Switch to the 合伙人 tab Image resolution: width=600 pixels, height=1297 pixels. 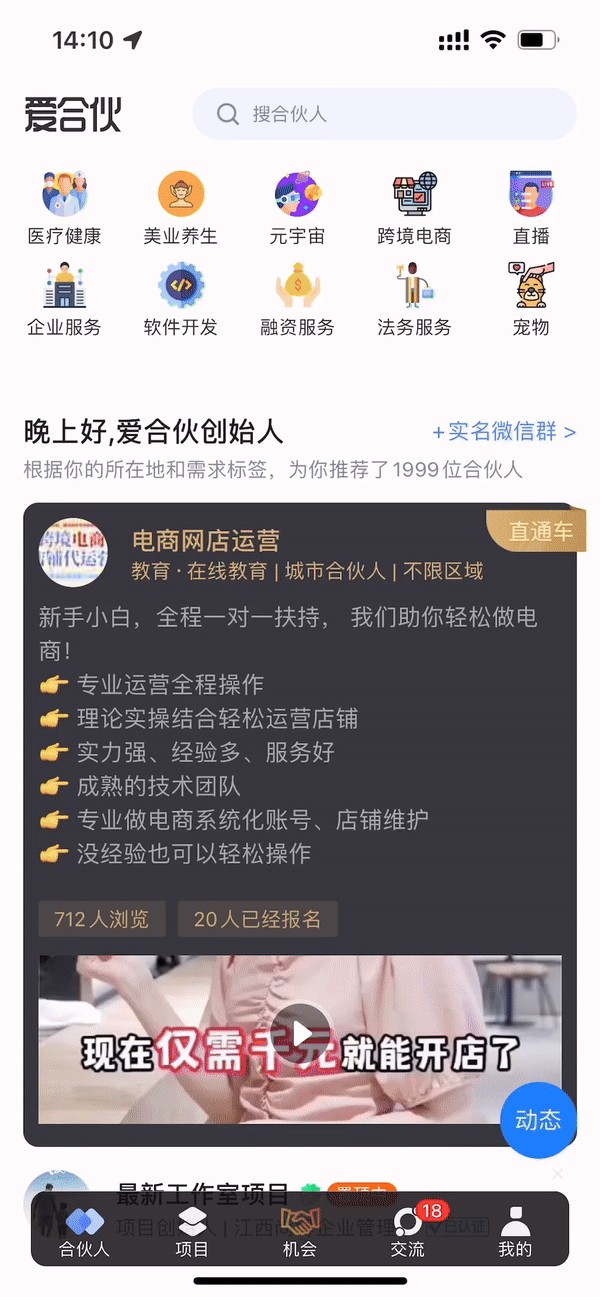click(85, 1231)
